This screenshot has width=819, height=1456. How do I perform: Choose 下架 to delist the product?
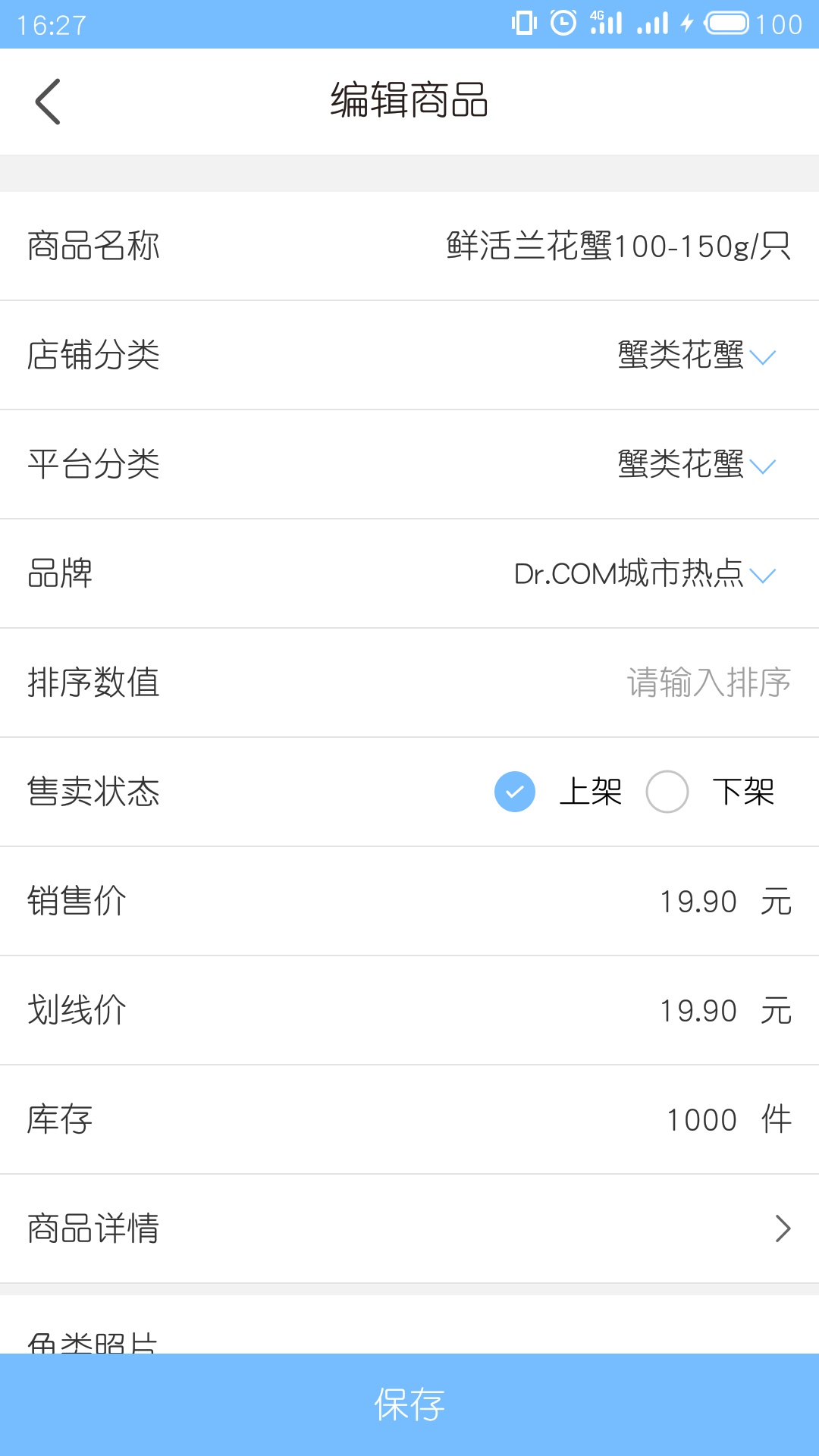coord(744,792)
